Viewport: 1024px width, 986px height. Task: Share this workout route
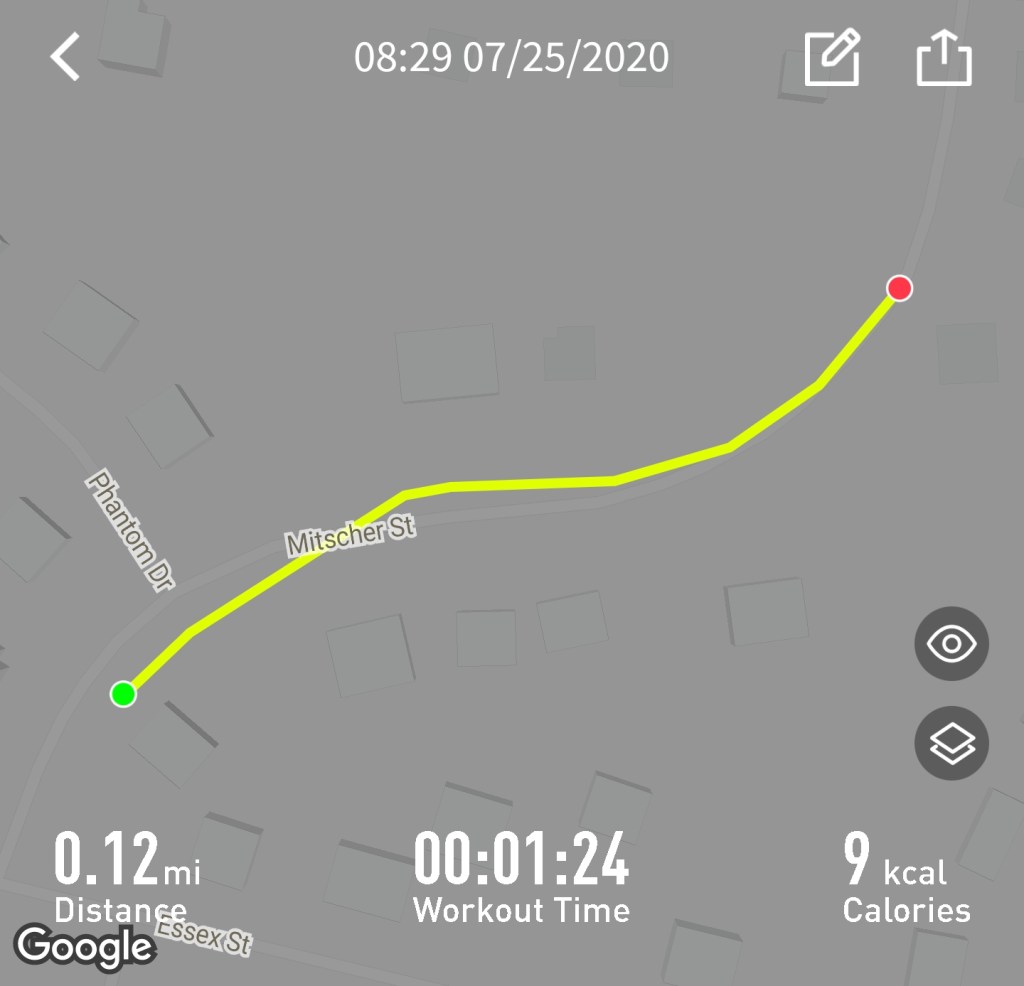coord(944,59)
